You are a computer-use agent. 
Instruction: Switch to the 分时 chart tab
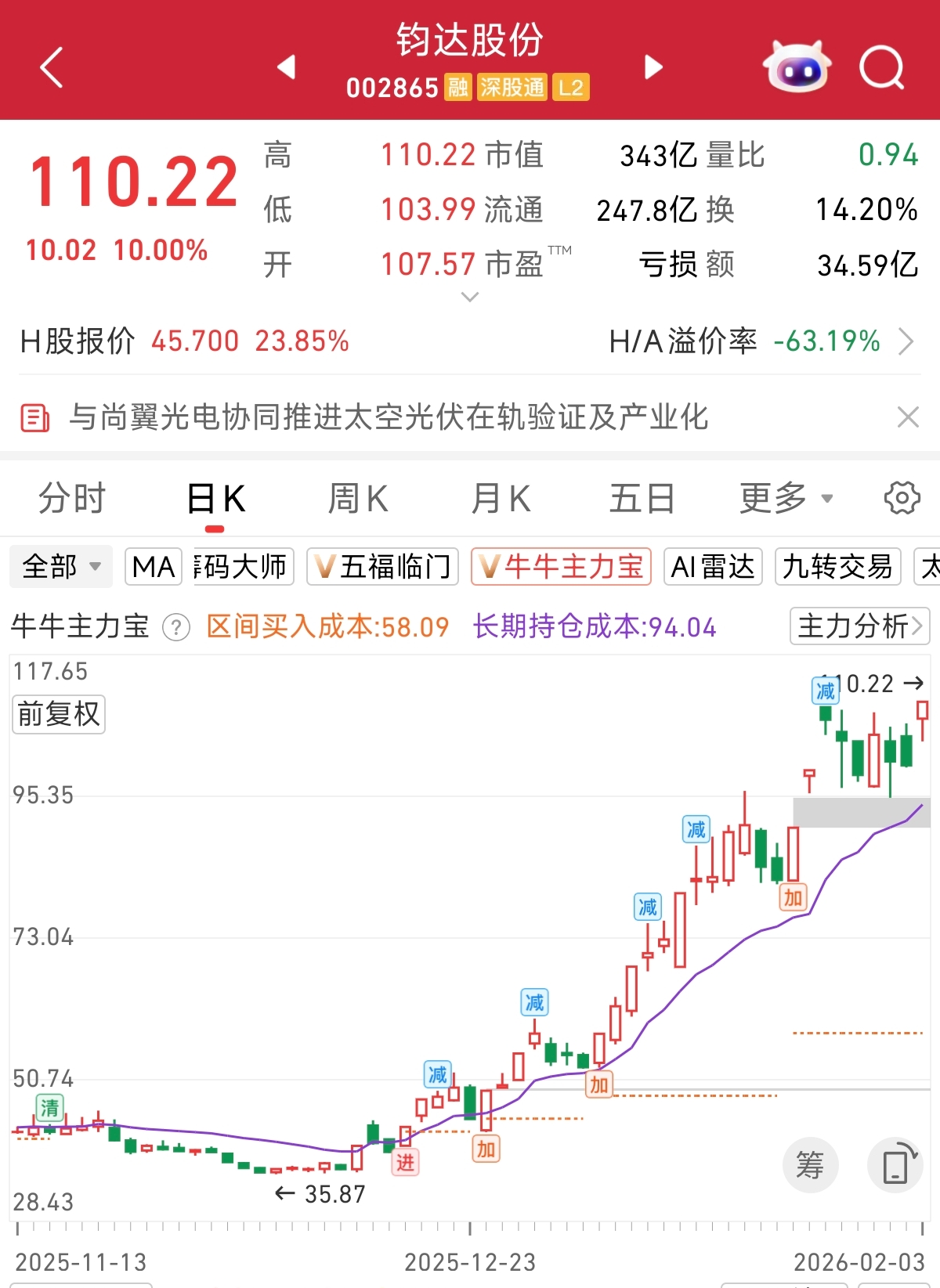[72, 499]
